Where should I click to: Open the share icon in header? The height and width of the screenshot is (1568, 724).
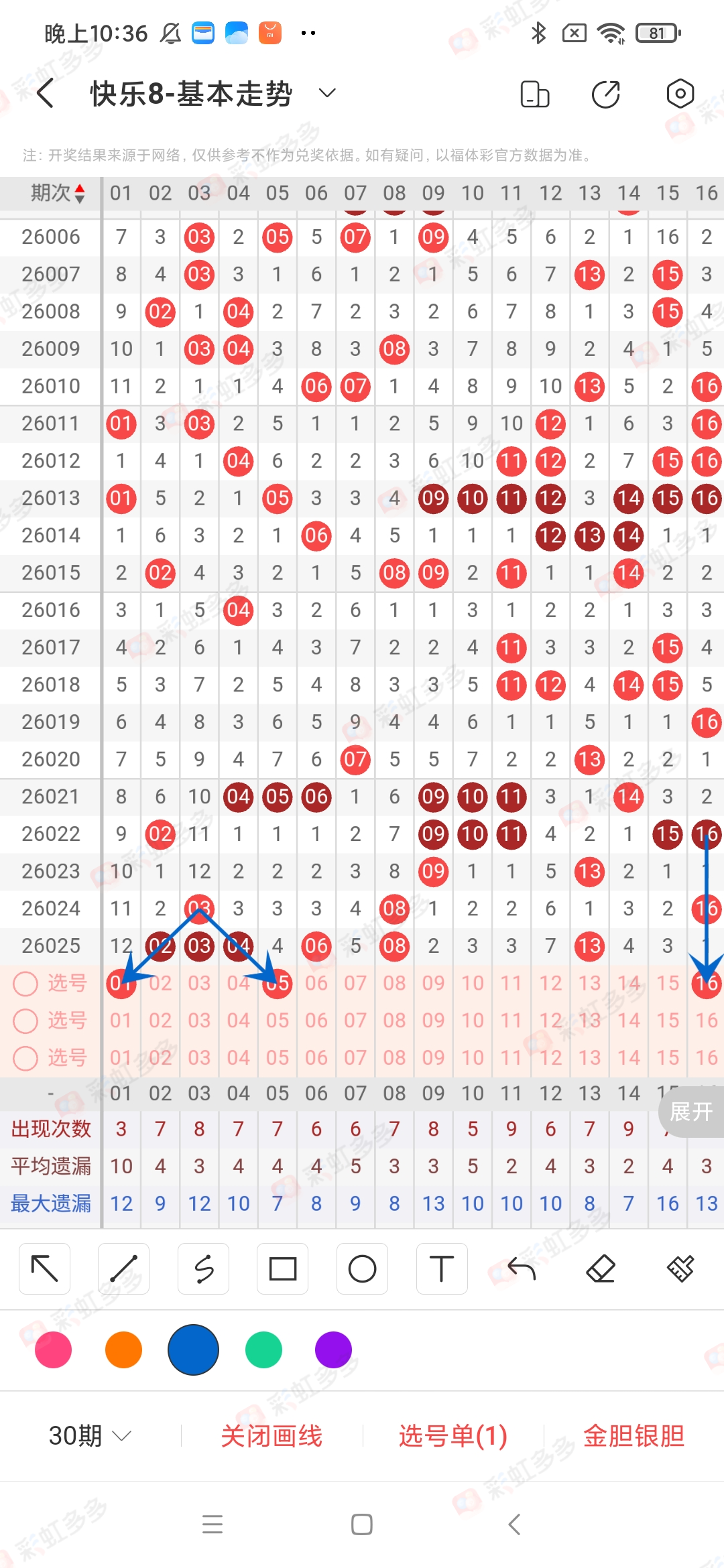pyautogui.click(x=606, y=94)
